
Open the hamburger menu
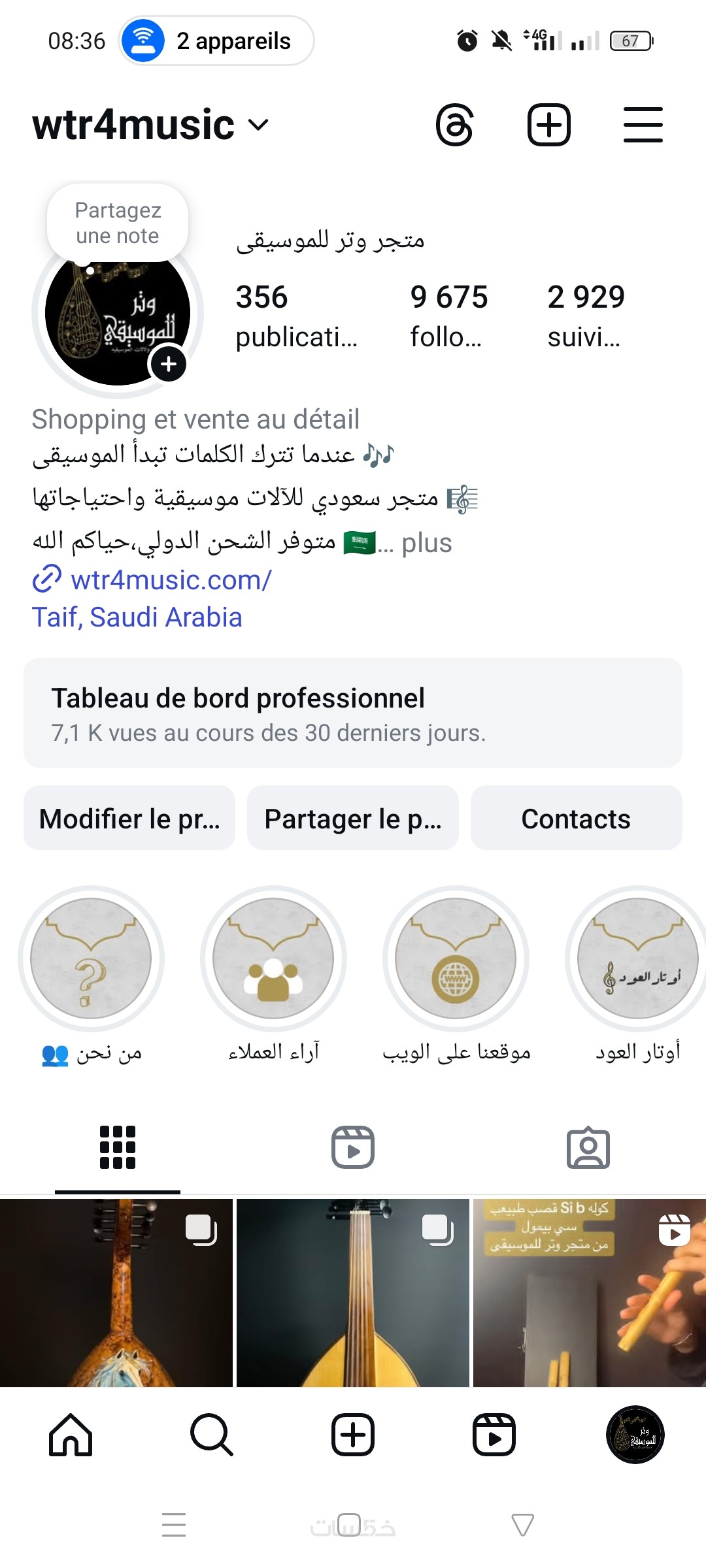pos(643,125)
